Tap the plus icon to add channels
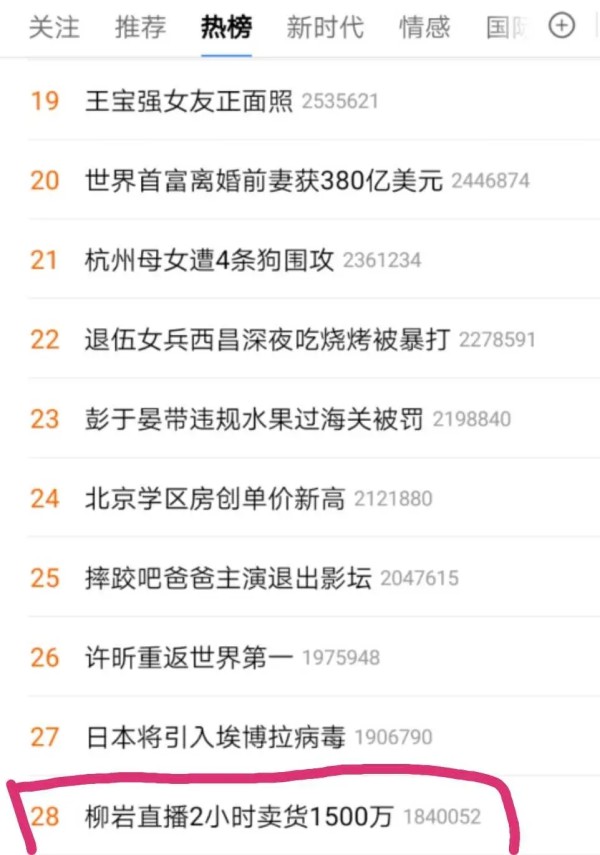This screenshot has height=855, width=600. pyautogui.click(x=563, y=26)
